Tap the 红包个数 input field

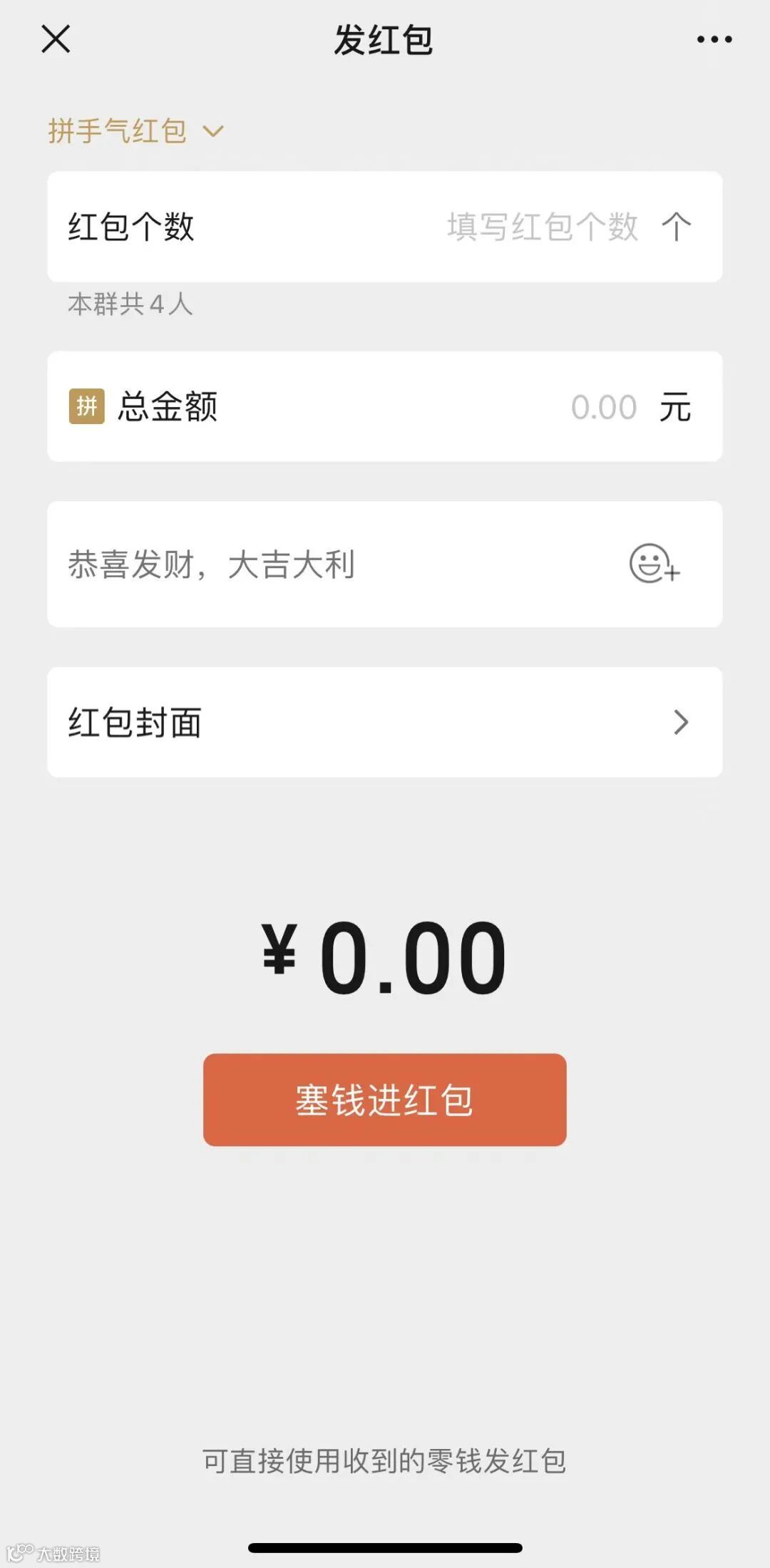(x=542, y=227)
